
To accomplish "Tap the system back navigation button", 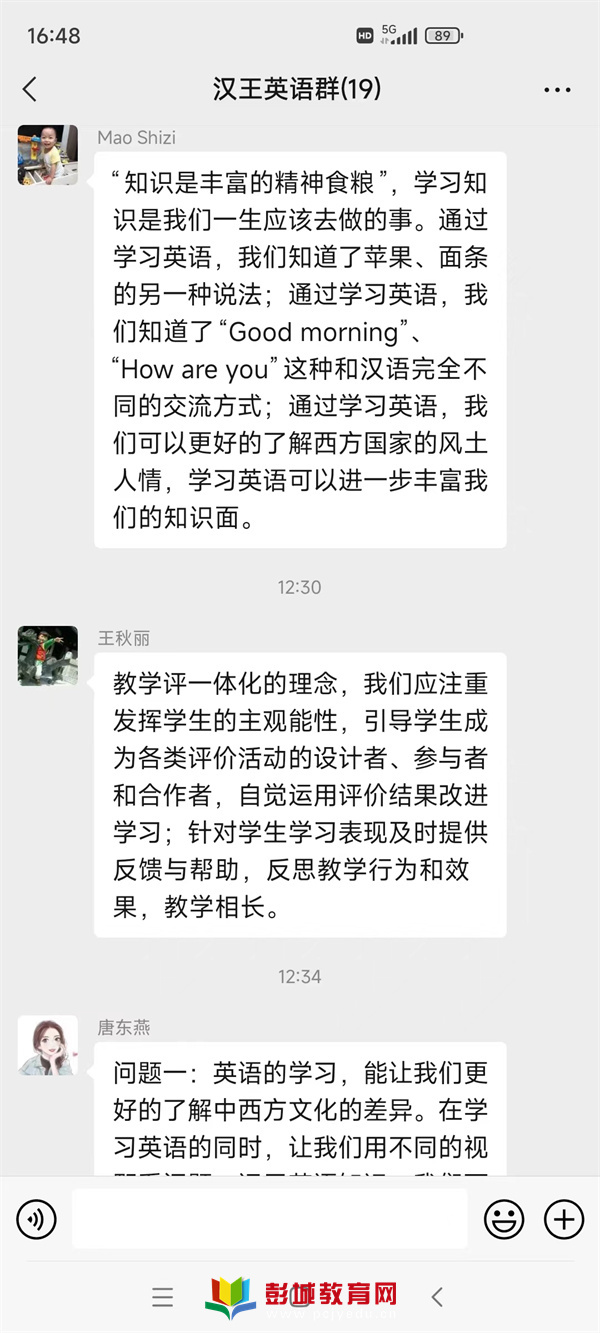I will pyautogui.click(x=437, y=1298).
